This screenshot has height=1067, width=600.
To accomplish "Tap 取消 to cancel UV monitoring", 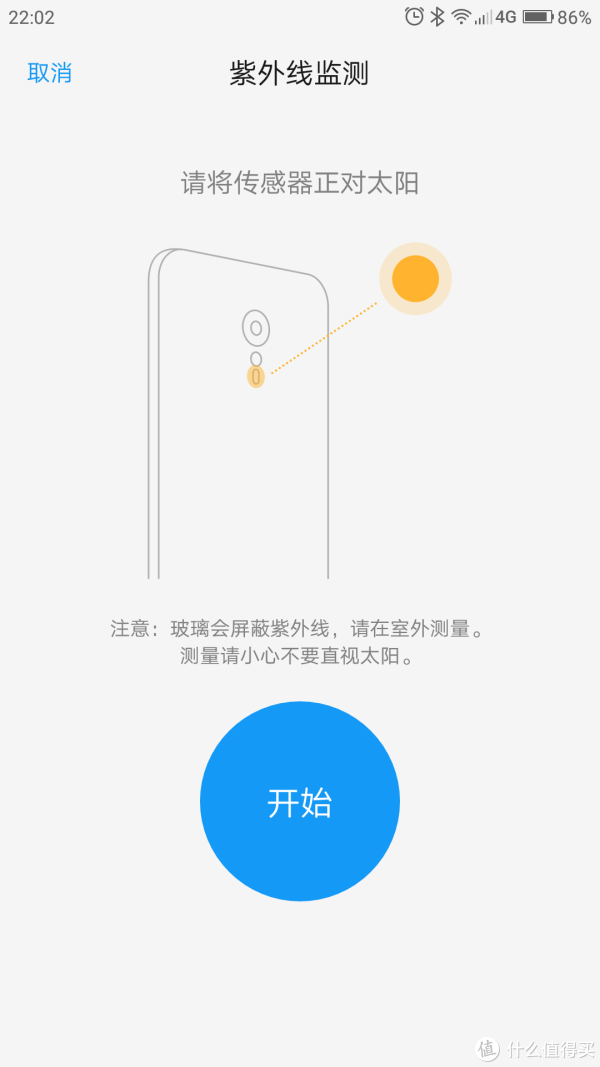I will tap(49, 73).
